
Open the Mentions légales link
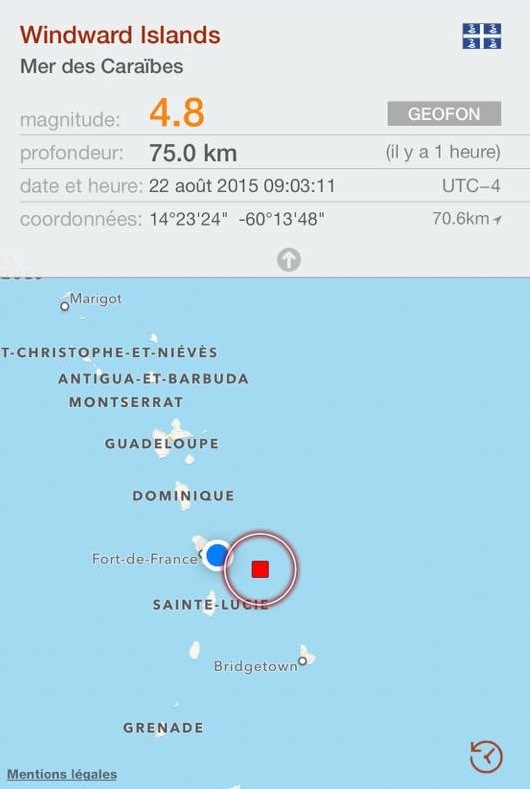pyautogui.click(x=62, y=774)
